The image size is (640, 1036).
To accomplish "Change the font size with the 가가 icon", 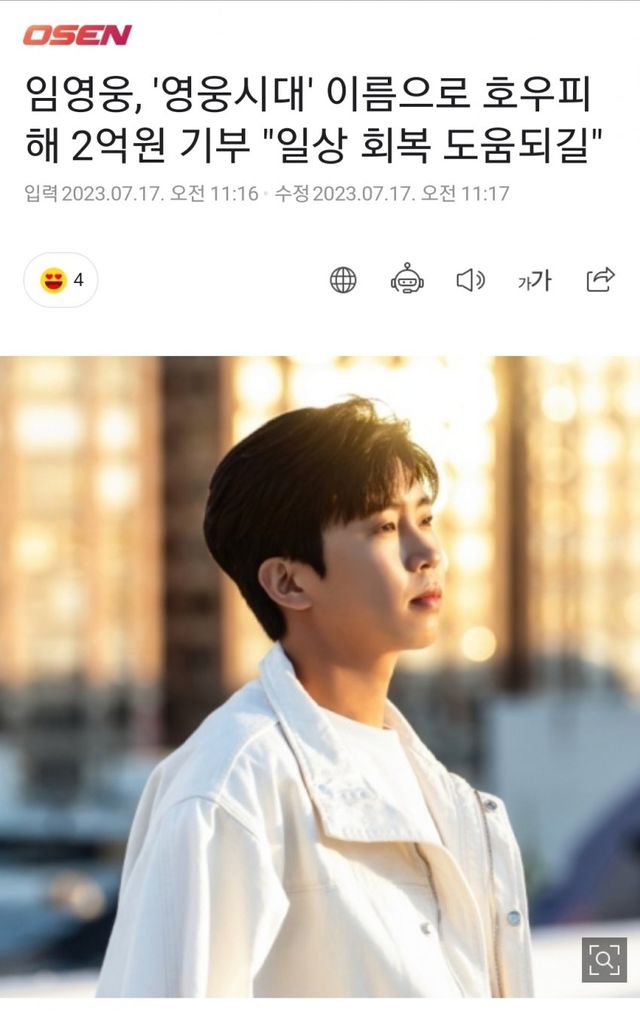I will tap(534, 281).
